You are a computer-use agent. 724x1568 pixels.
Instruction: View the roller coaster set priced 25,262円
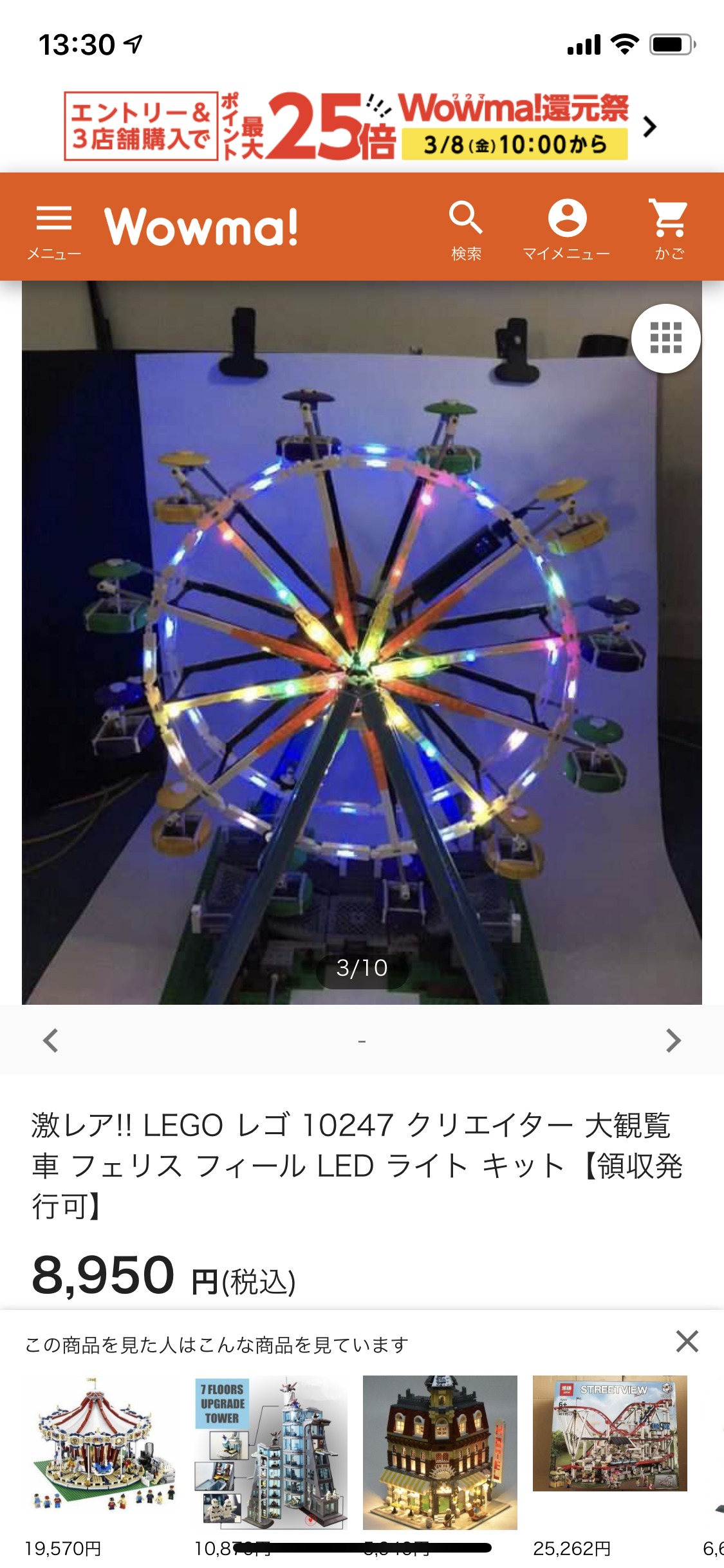pyautogui.click(x=609, y=1433)
